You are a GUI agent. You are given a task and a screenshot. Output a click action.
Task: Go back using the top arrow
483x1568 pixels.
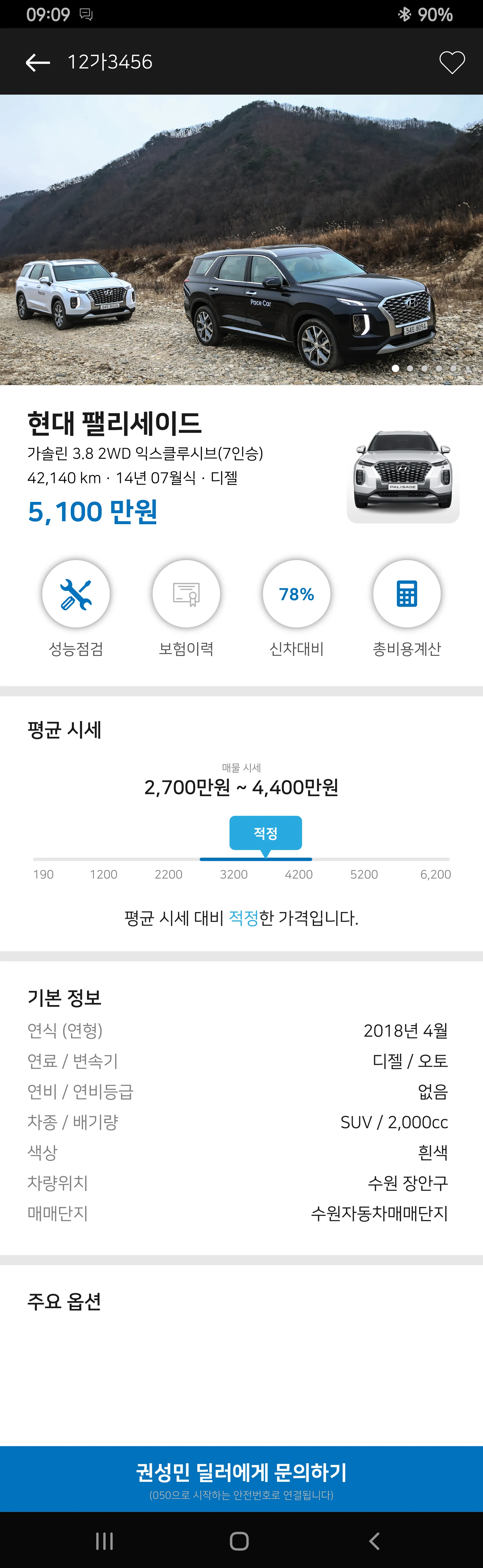tap(37, 62)
